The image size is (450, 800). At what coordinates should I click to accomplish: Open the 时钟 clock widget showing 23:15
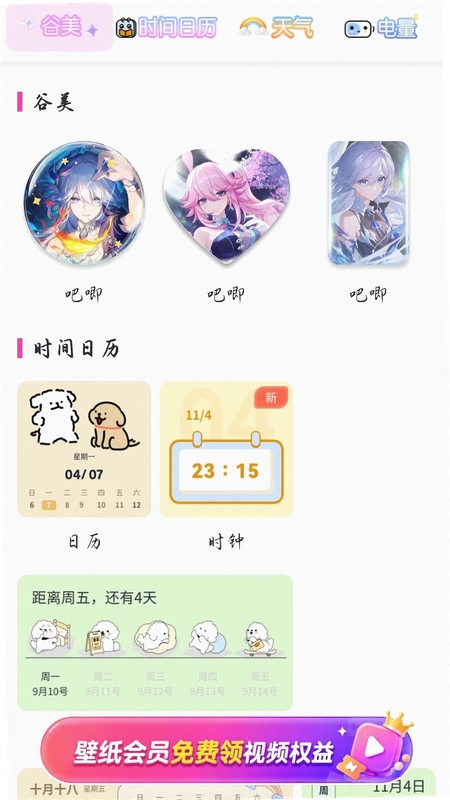[x=227, y=449]
